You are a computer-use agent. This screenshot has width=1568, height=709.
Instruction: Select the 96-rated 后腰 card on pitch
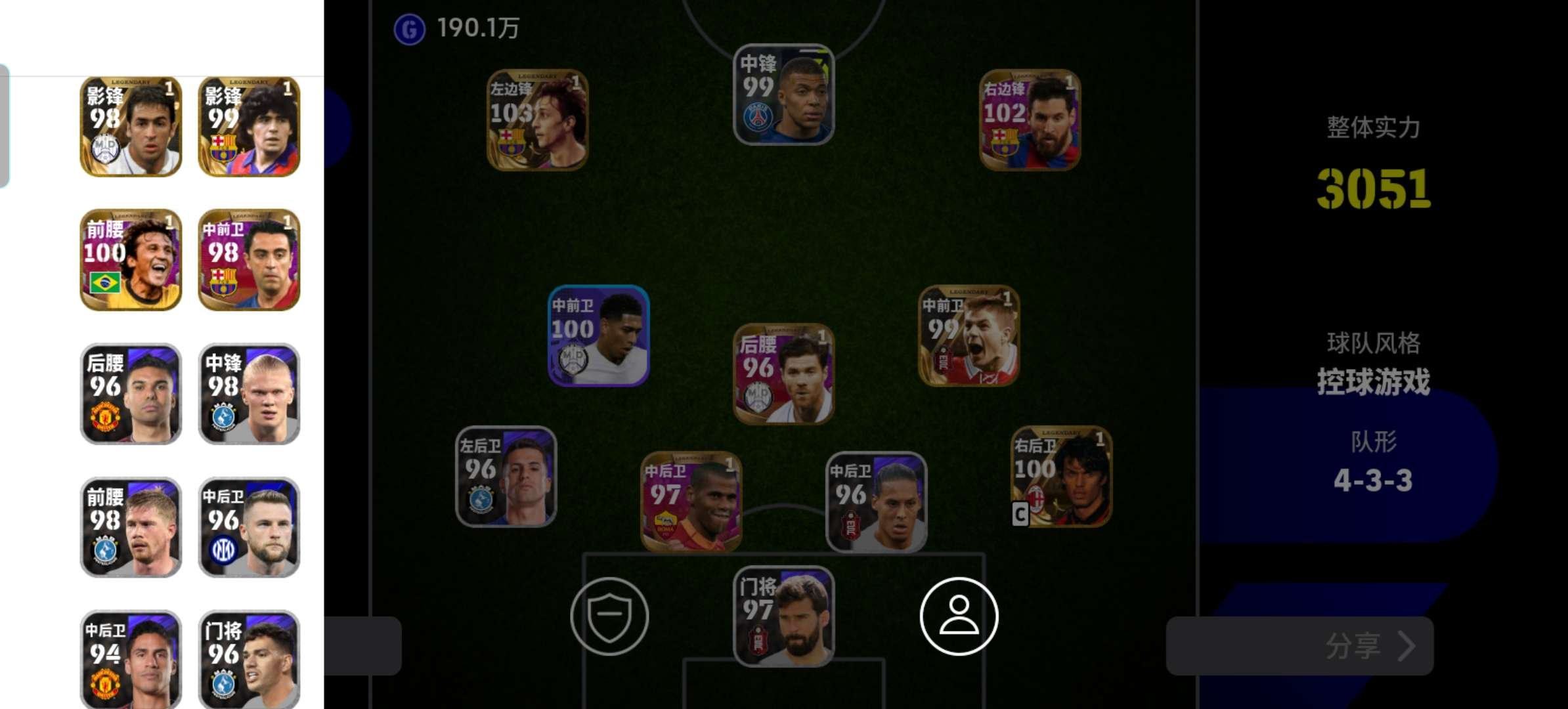(x=783, y=374)
